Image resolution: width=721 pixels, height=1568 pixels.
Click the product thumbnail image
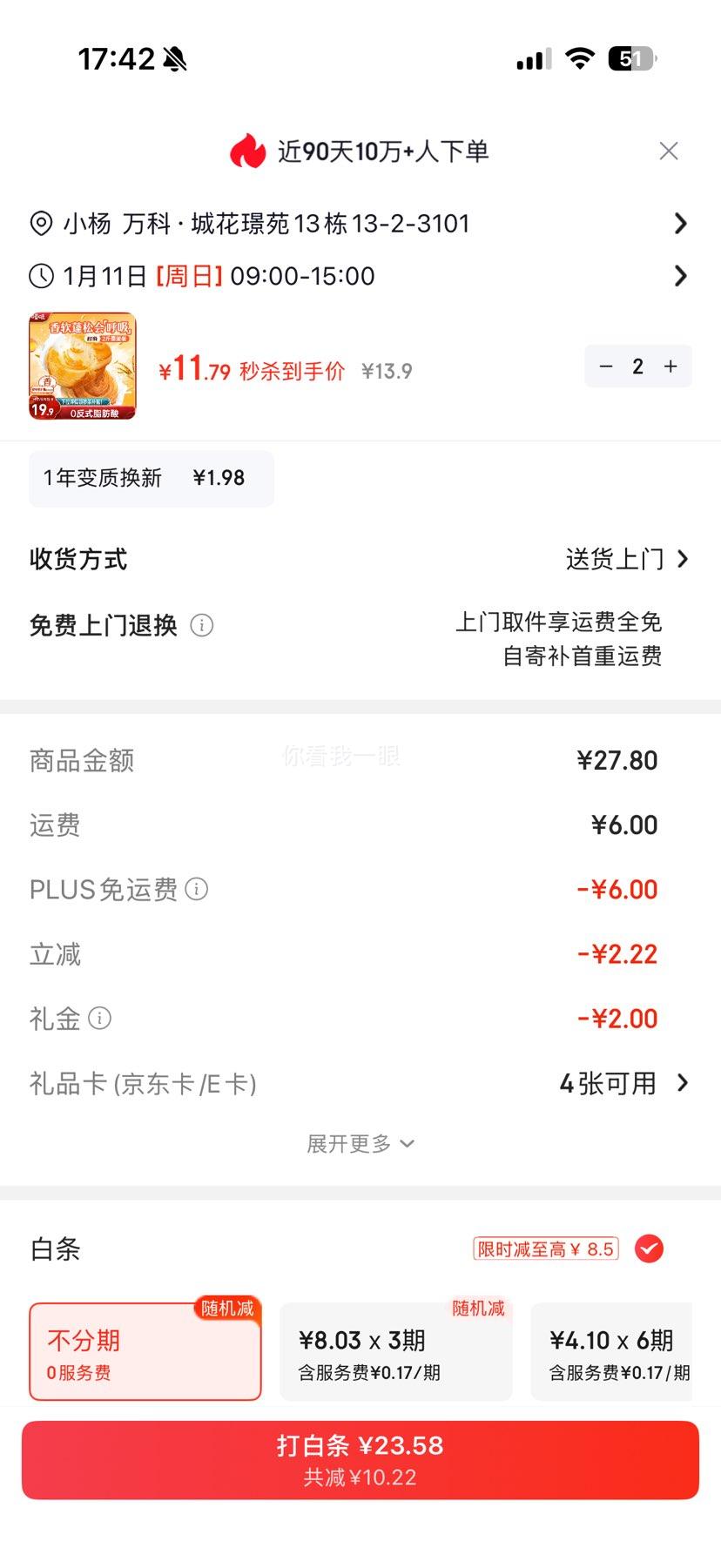[x=84, y=367]
